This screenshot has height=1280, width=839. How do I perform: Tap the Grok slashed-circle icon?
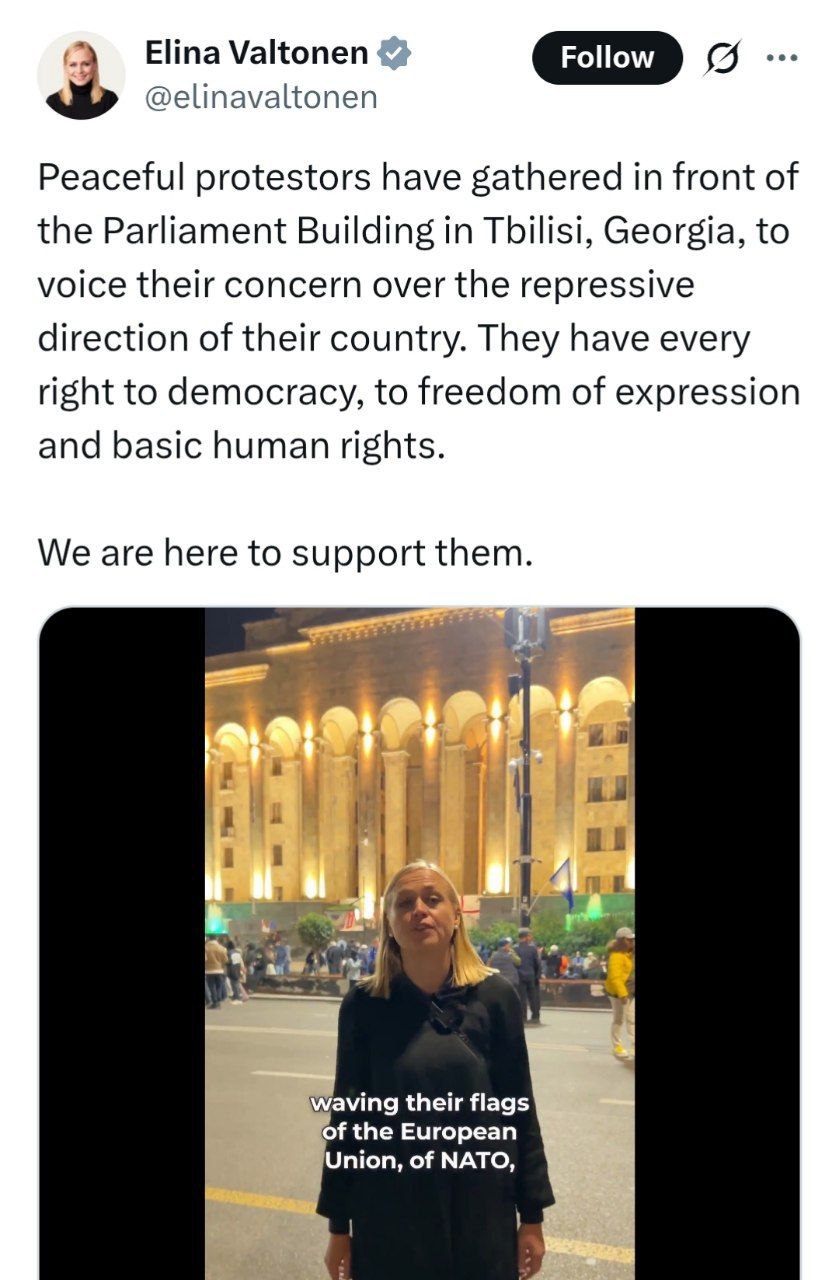(720, 60)
